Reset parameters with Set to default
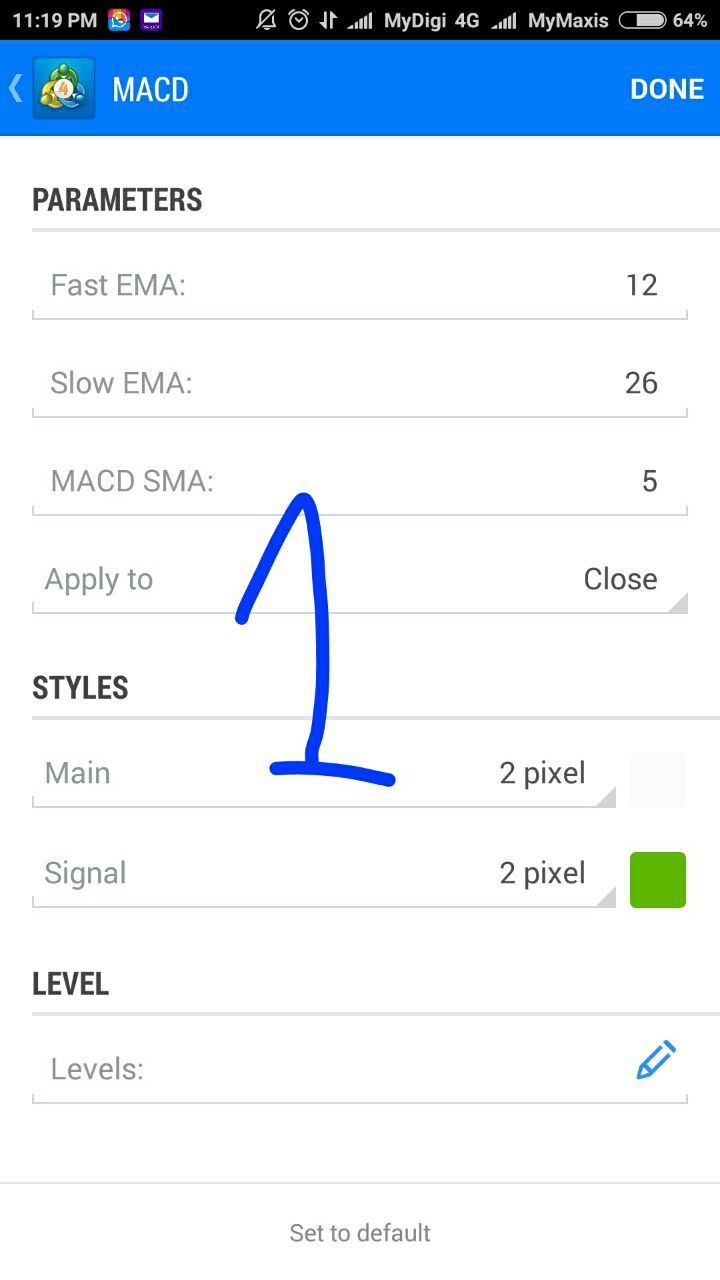720x1280 pixels. [360, 1233]
